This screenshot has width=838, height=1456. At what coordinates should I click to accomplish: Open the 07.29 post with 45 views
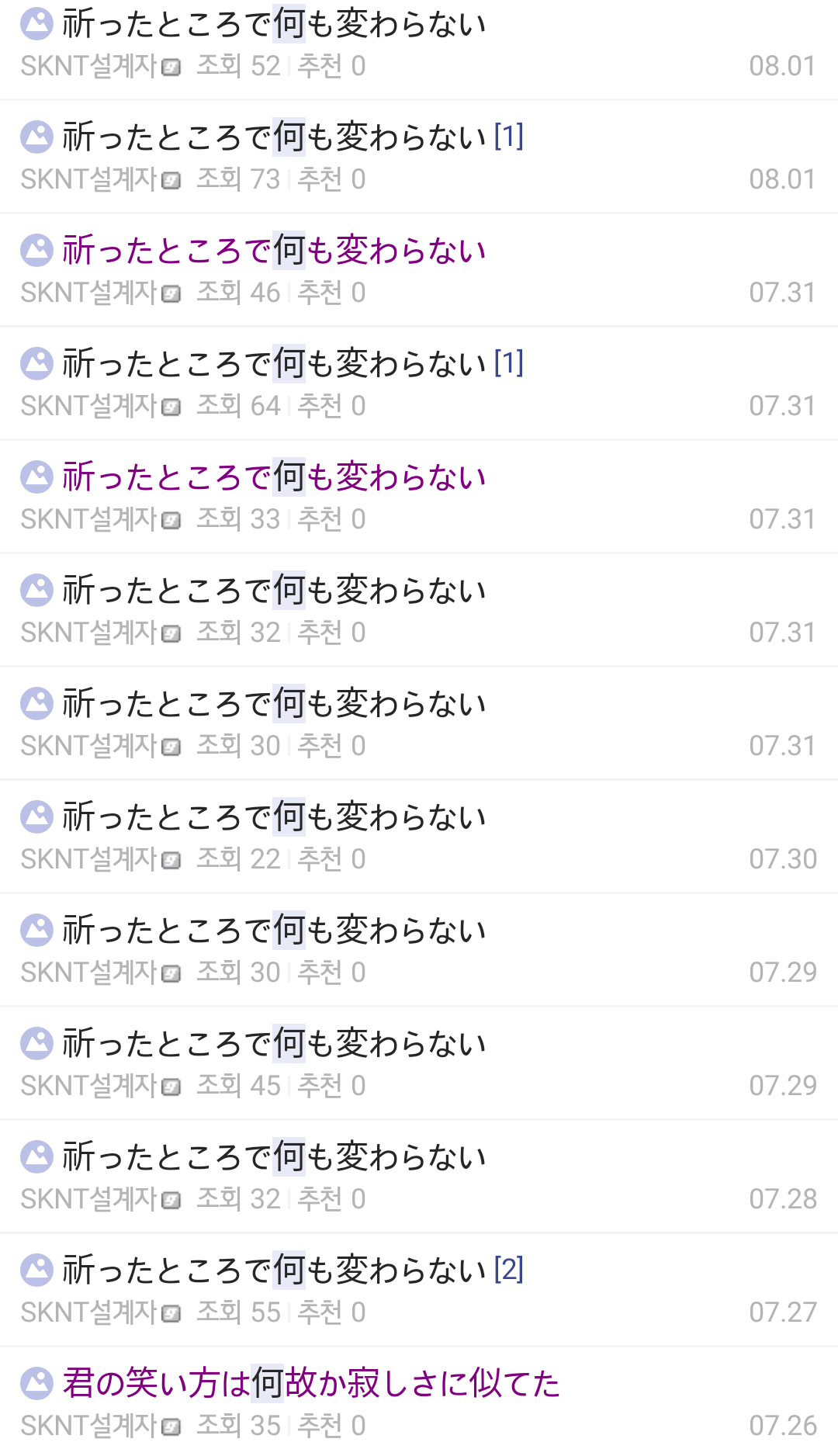coord(274,1045)
